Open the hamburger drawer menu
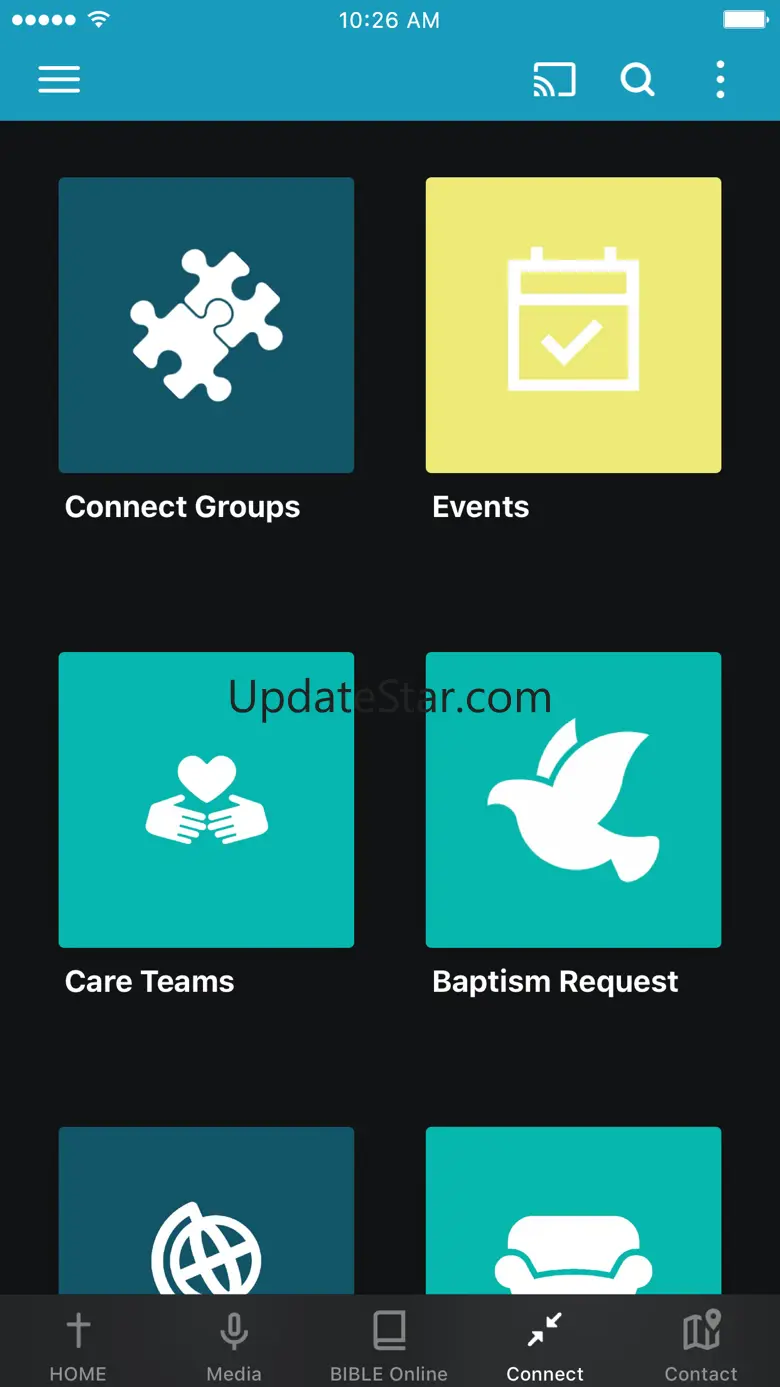 59,80
